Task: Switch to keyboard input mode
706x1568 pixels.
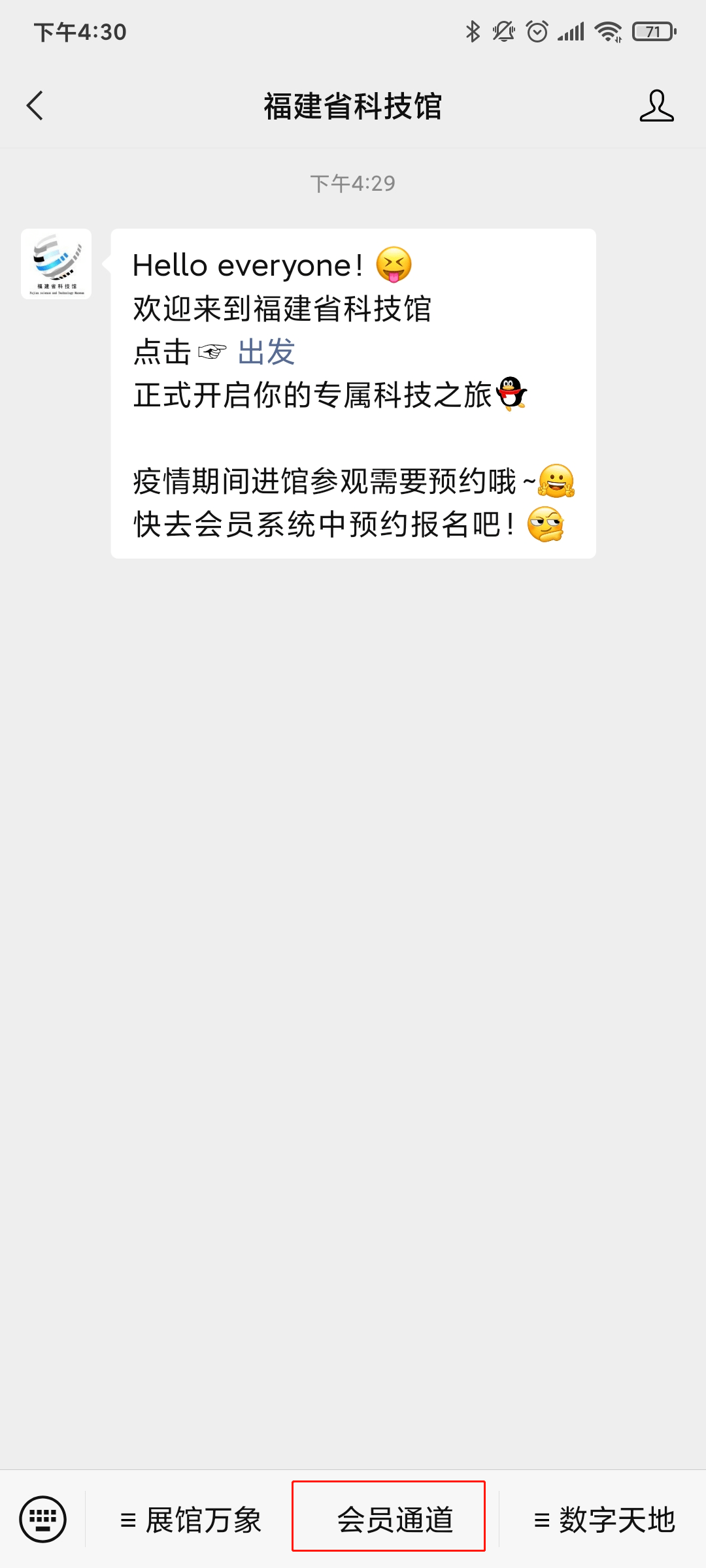Action: (x=43, y=1519)
